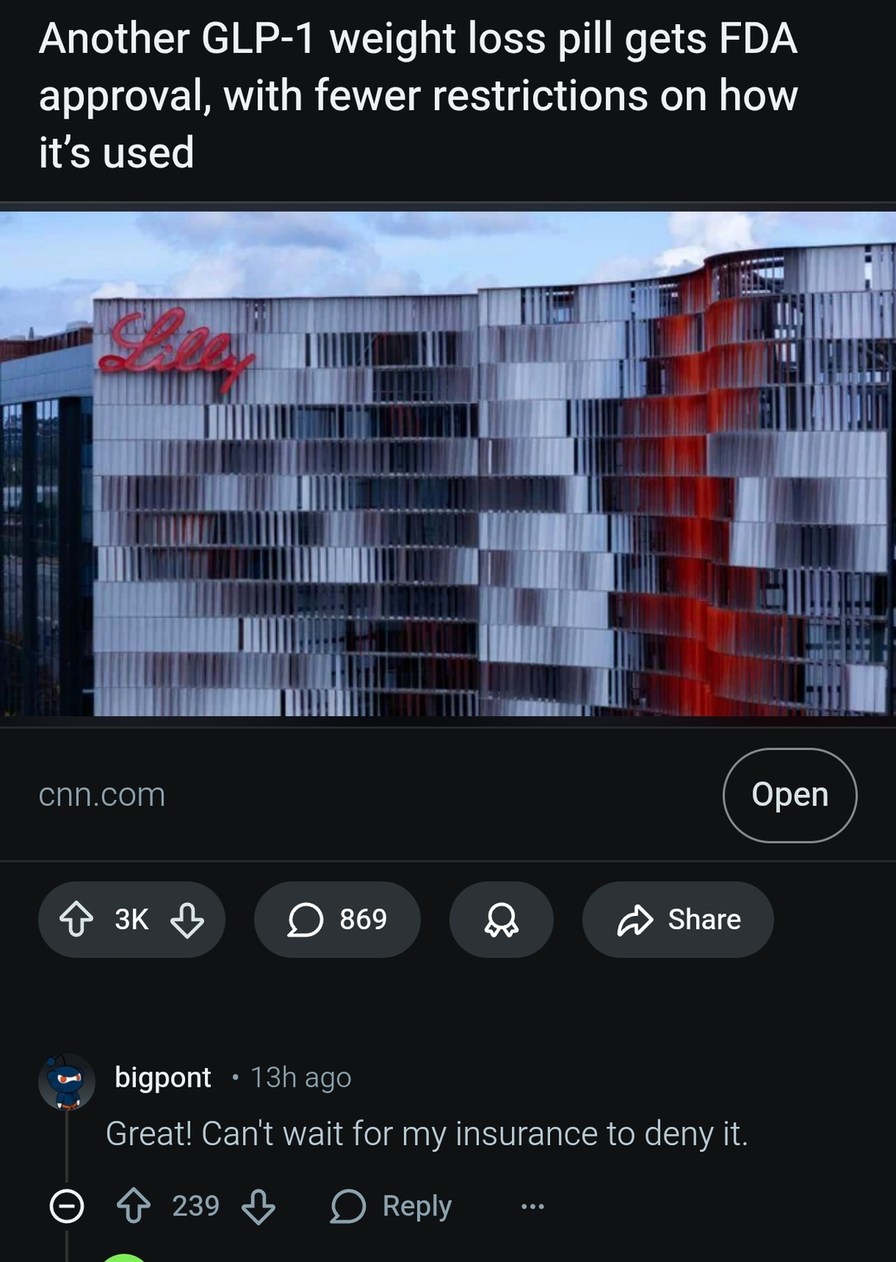The height and width of the screenshot is (1262, 896).
Task: Open bigpont's profile from the username
Action: [161, 1077]
